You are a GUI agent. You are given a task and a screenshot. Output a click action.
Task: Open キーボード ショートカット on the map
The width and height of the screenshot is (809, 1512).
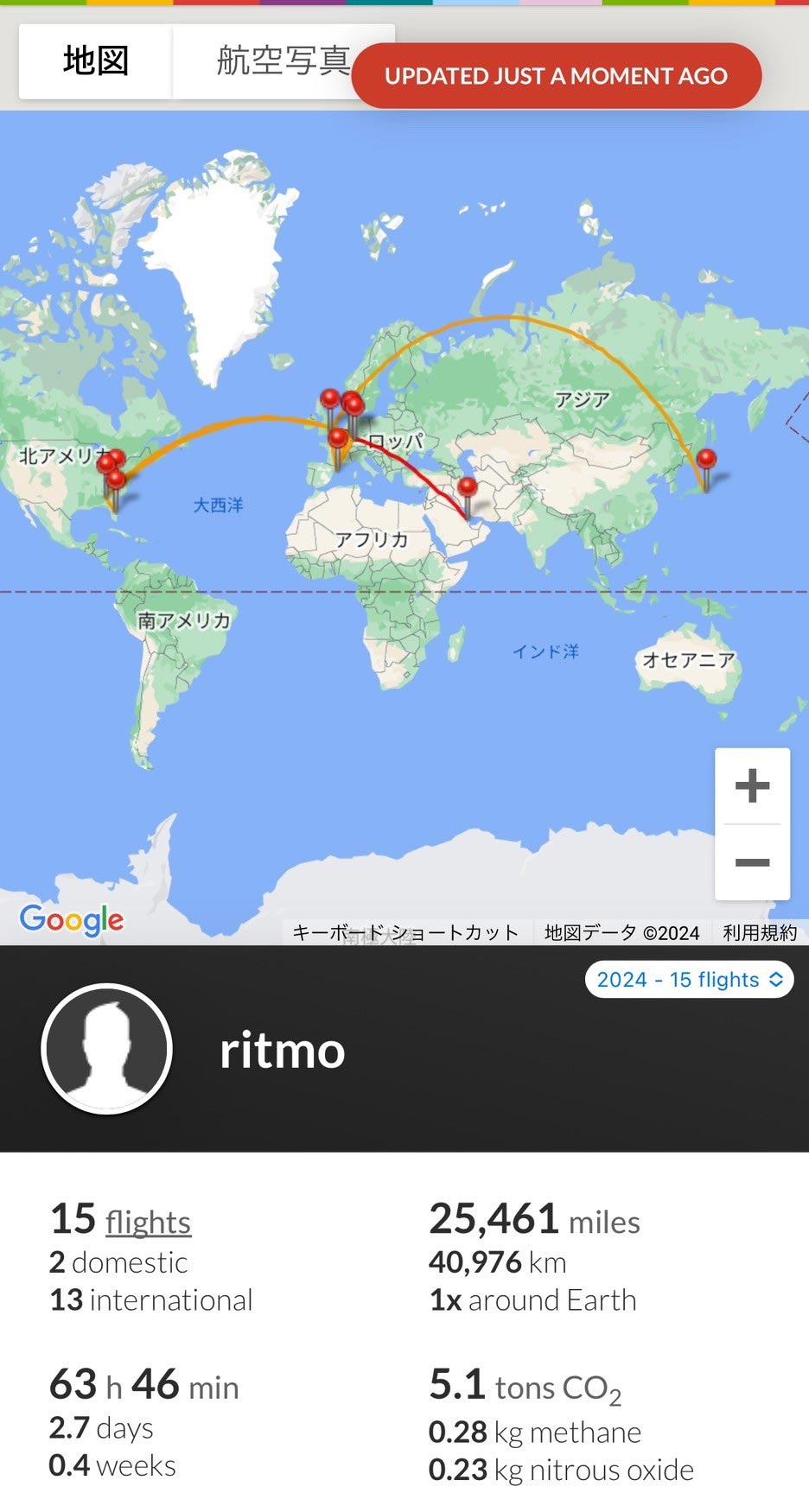[404, 932]
